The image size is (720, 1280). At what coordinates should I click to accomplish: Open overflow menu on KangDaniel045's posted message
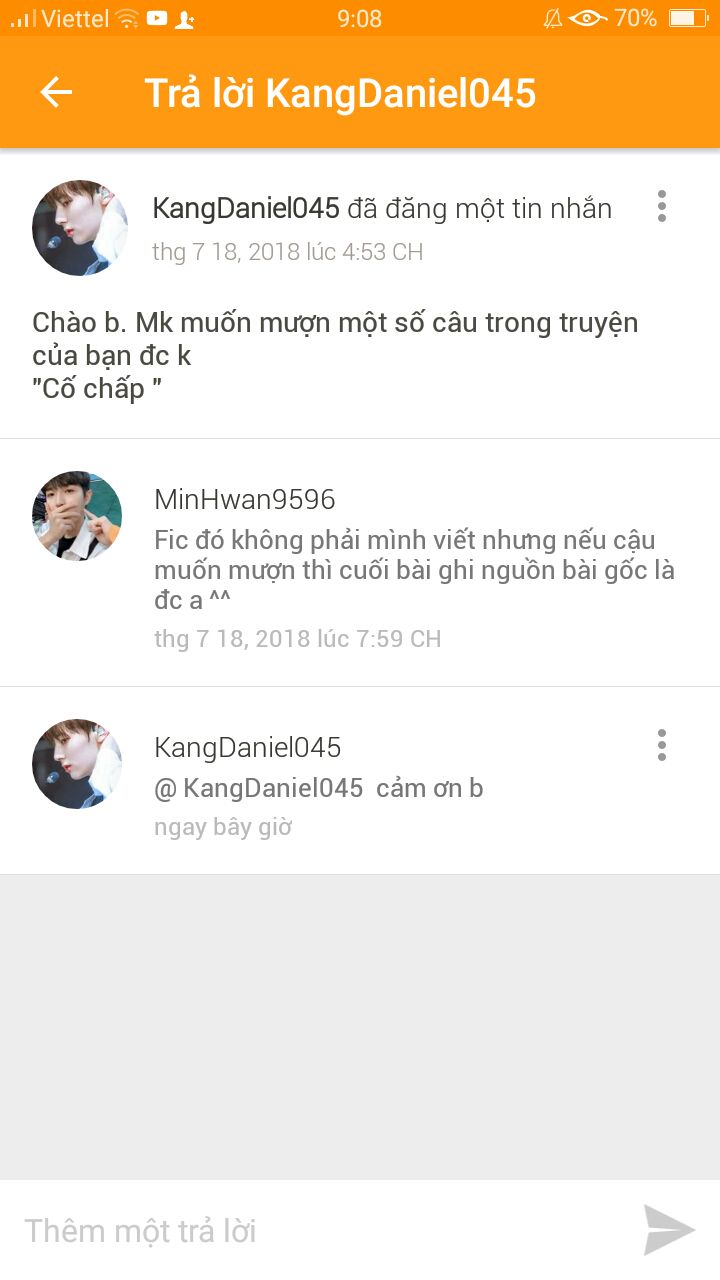(661, 206)
